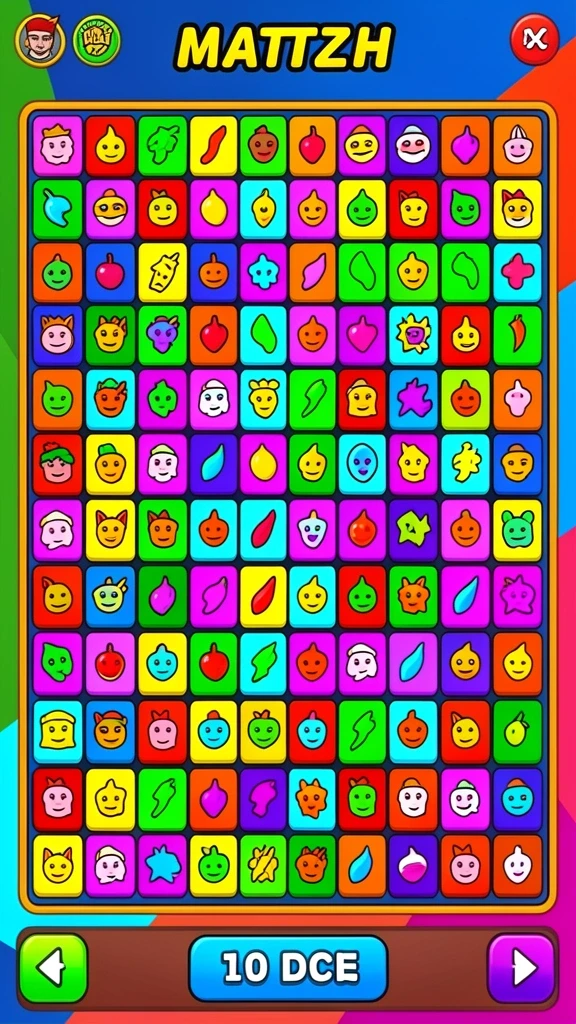
Task: Select the orange carrot on the green tile
Action: click(517, 335)
